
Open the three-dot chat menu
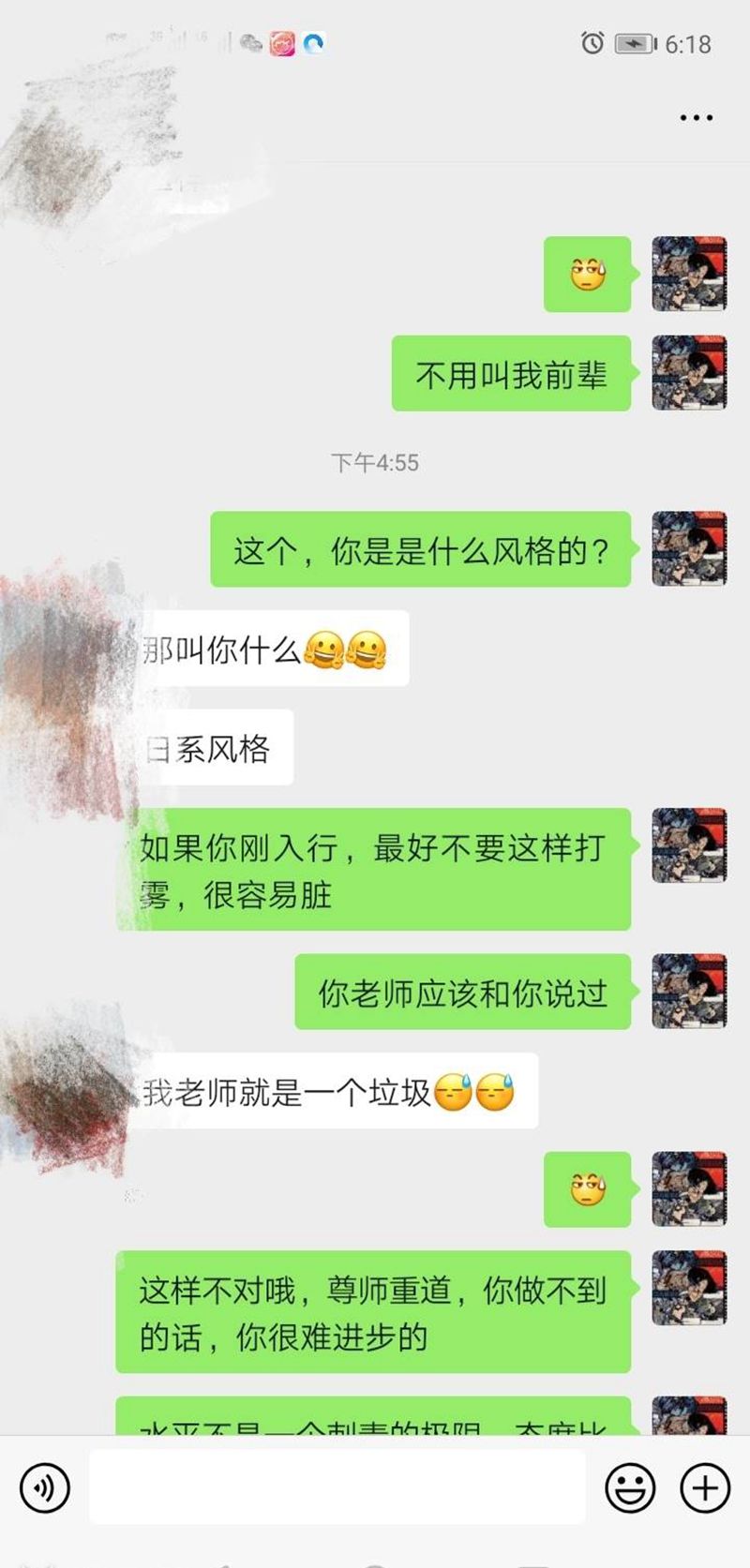(x=696, y=118)
